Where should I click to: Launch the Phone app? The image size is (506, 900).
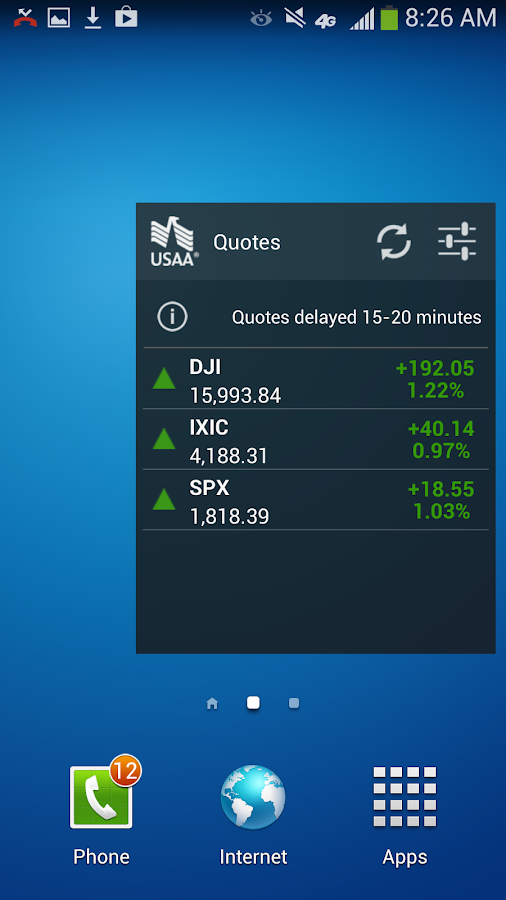(x=102, y=810)
